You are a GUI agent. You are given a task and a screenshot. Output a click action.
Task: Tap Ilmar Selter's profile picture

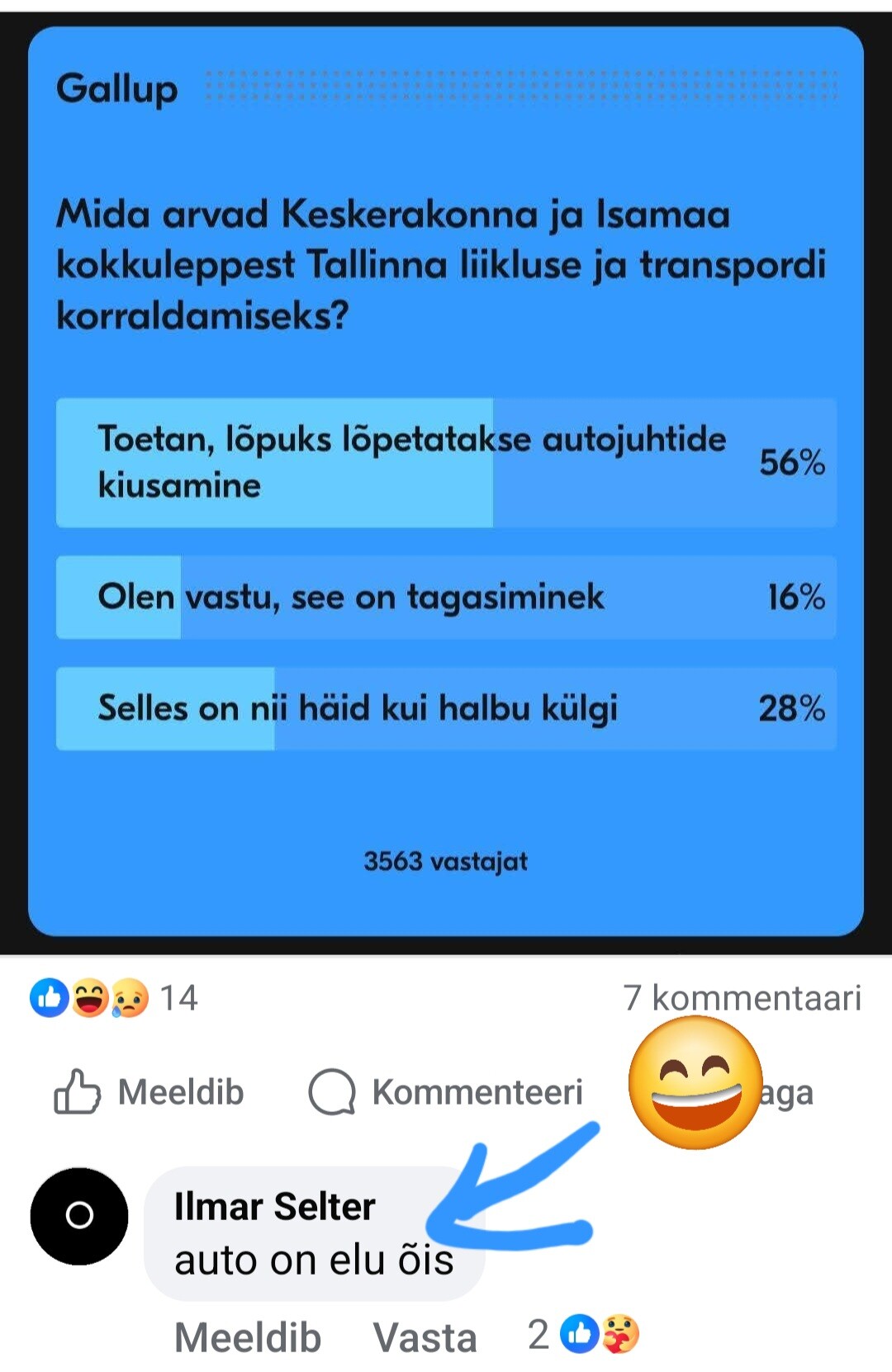coord(79,1216)
